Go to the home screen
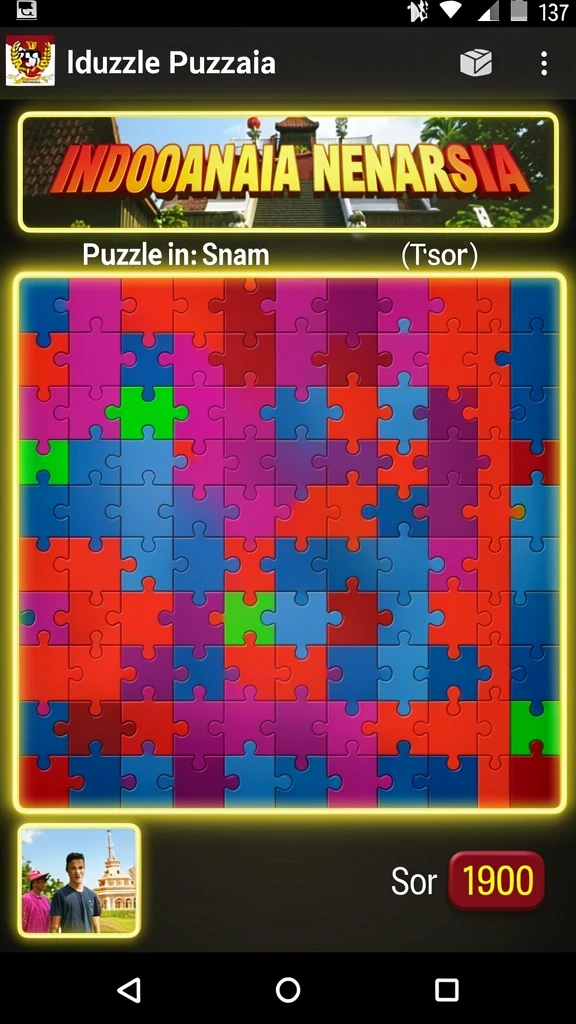Screen dimensions: 576x1024 pos(288,990)
